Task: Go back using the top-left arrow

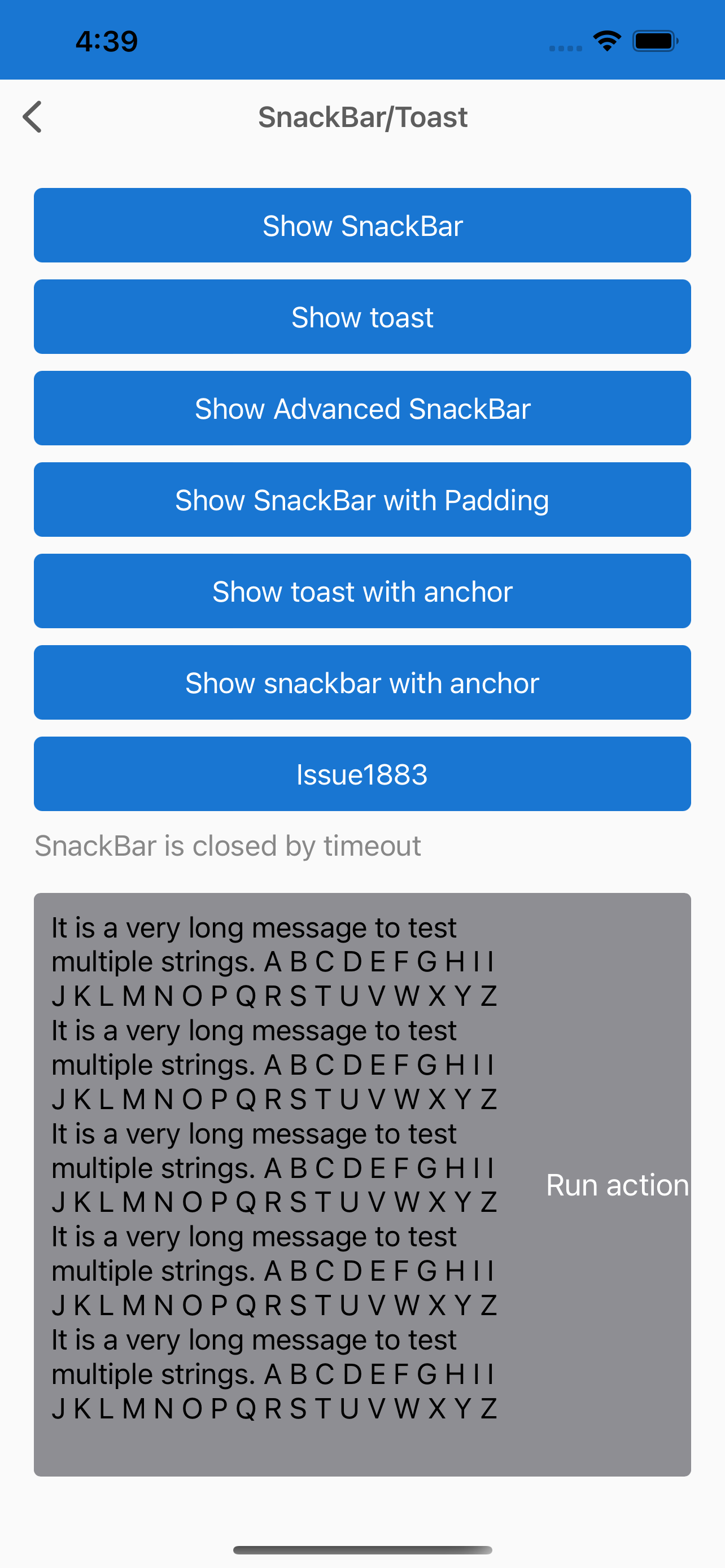Action: [33, 117]
